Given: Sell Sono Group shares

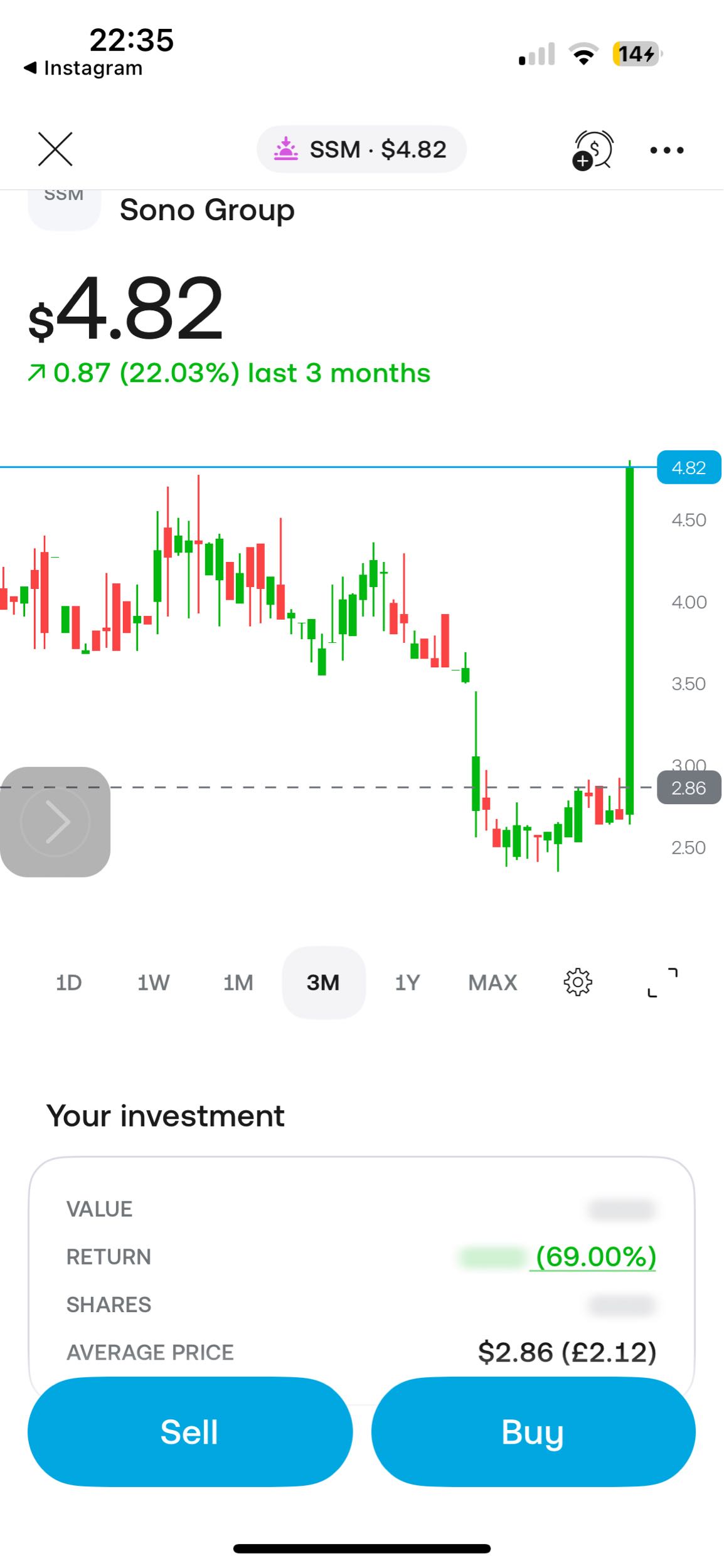Looking at the screenshot, I should click(190, 1432).
